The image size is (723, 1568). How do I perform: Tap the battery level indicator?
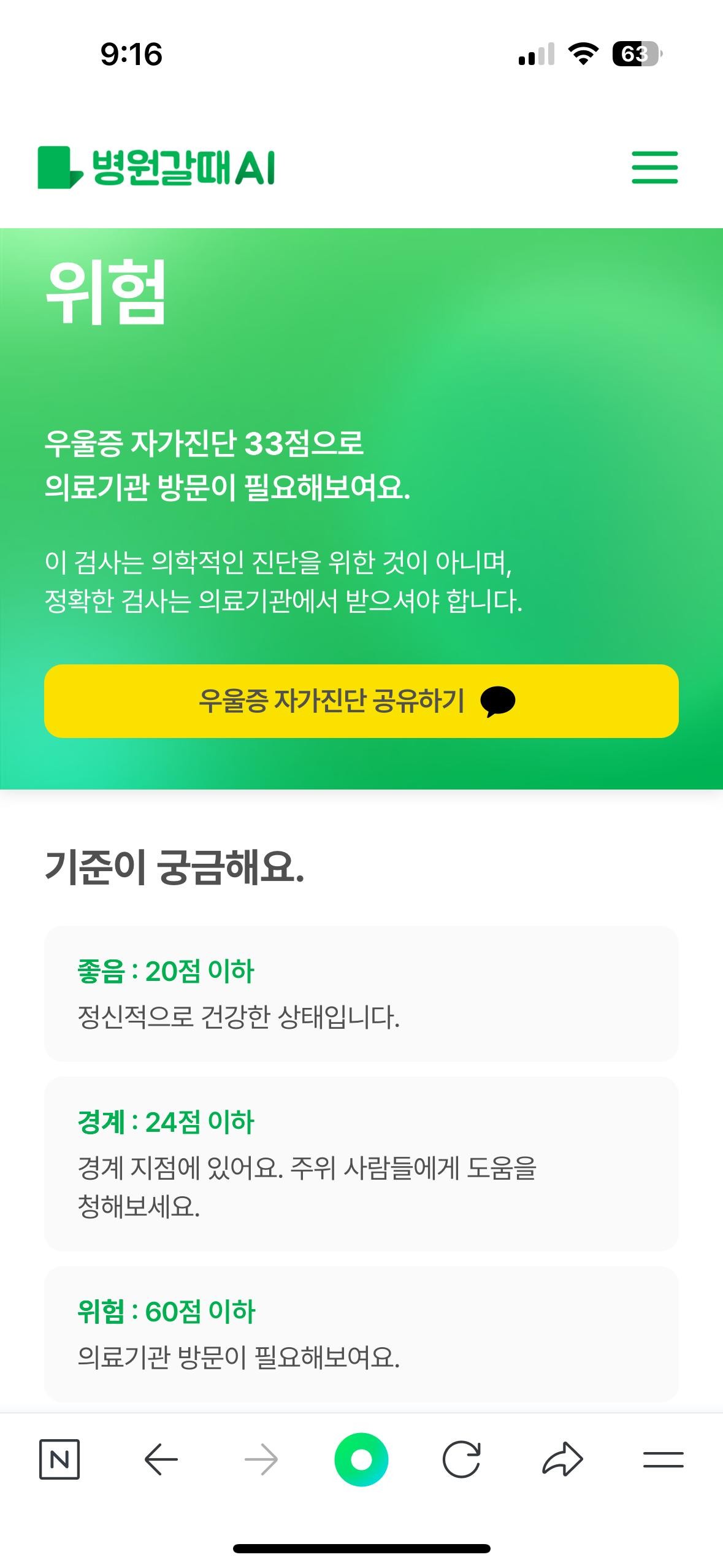pos(638,55)
